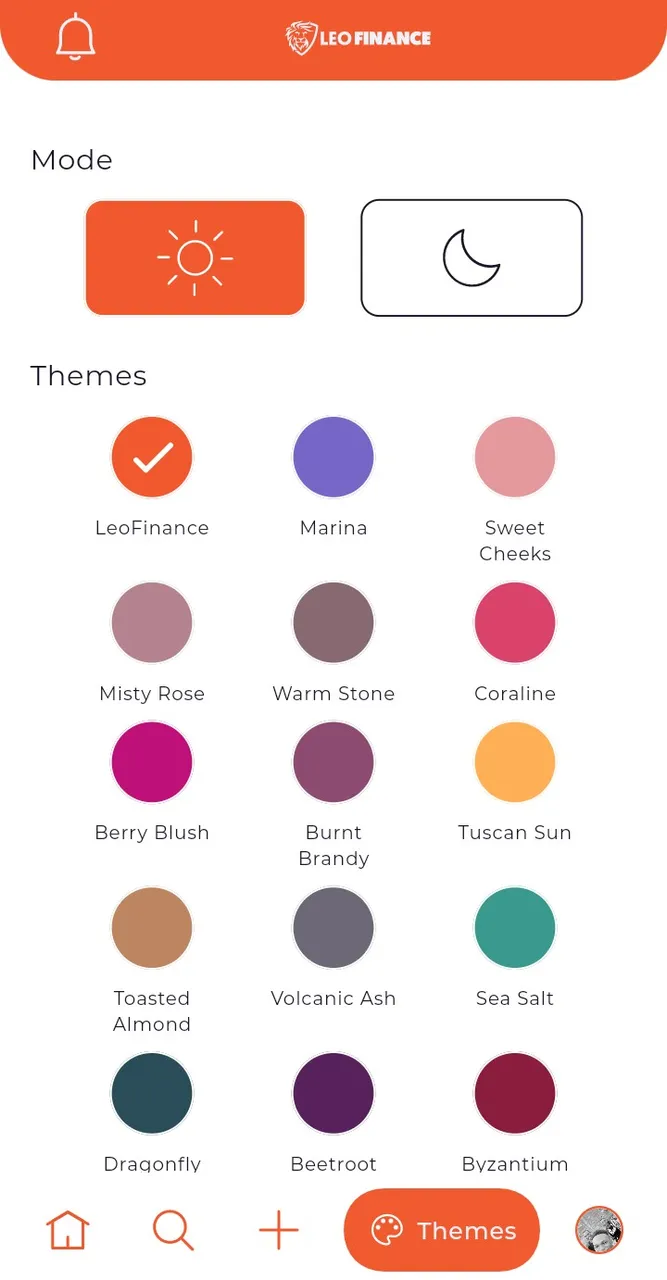Pick the Tuscan Sun theme
The image size is (667, 1280).
[x=515, y=762]
